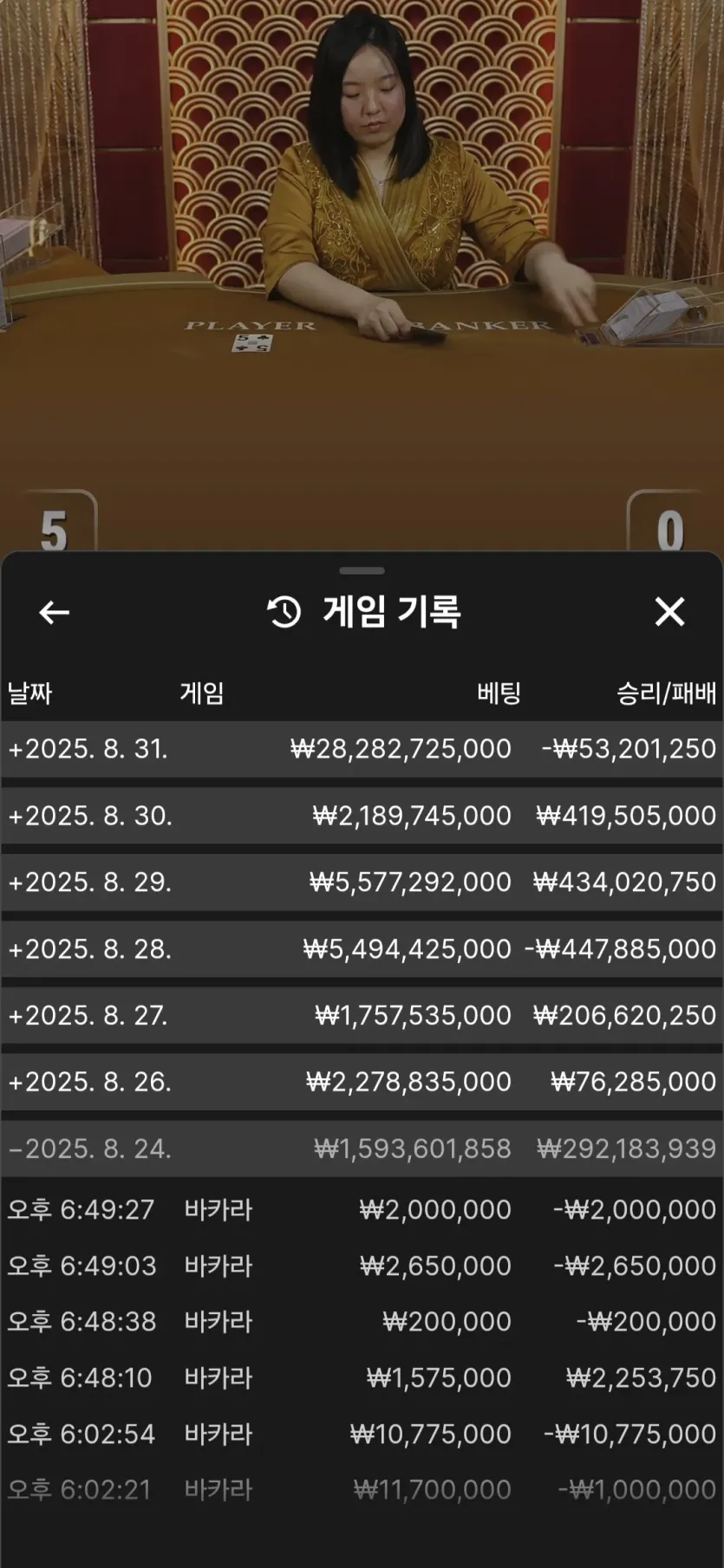Open the 오후 6:49:27 바카라 round

(362, 1209)
